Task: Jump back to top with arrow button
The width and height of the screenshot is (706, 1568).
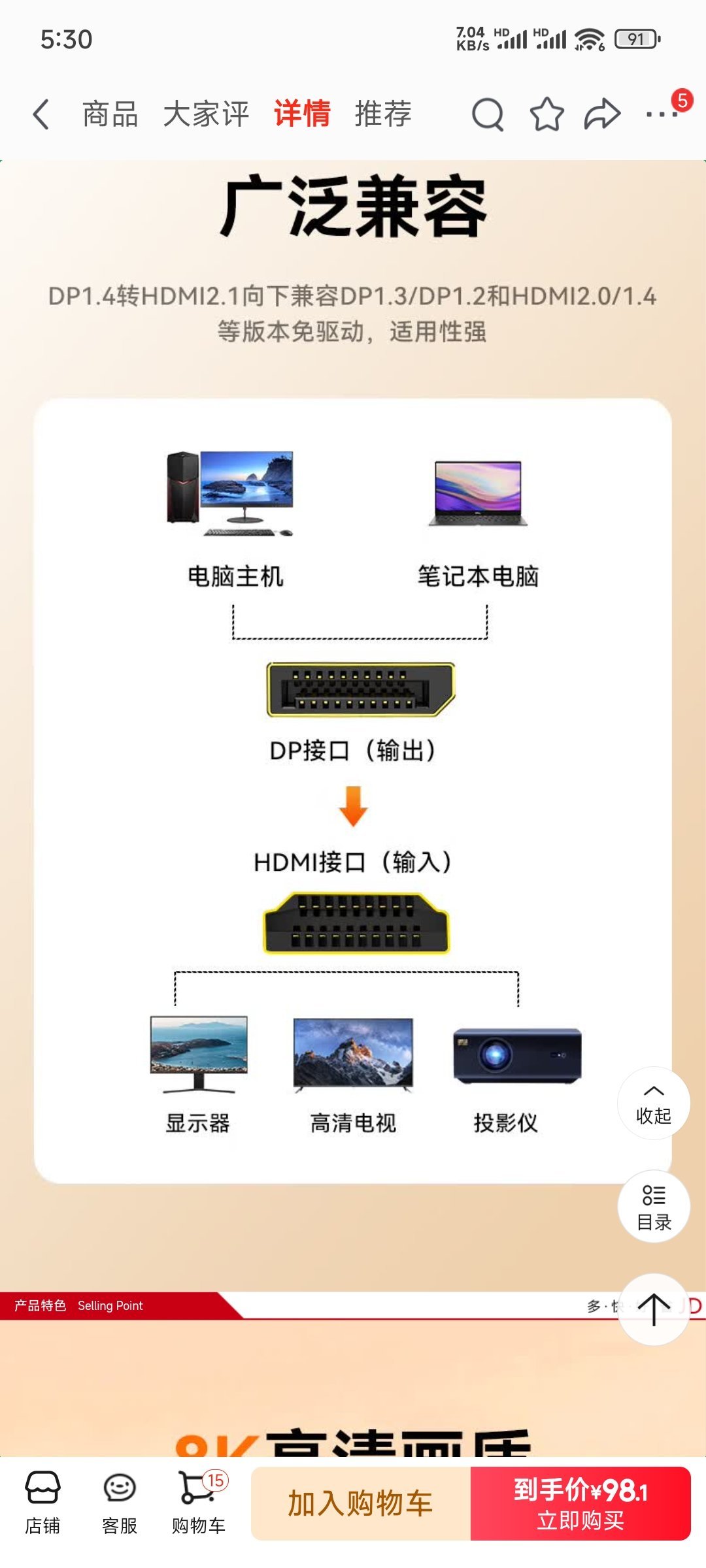Action: tap(654, 1309)
